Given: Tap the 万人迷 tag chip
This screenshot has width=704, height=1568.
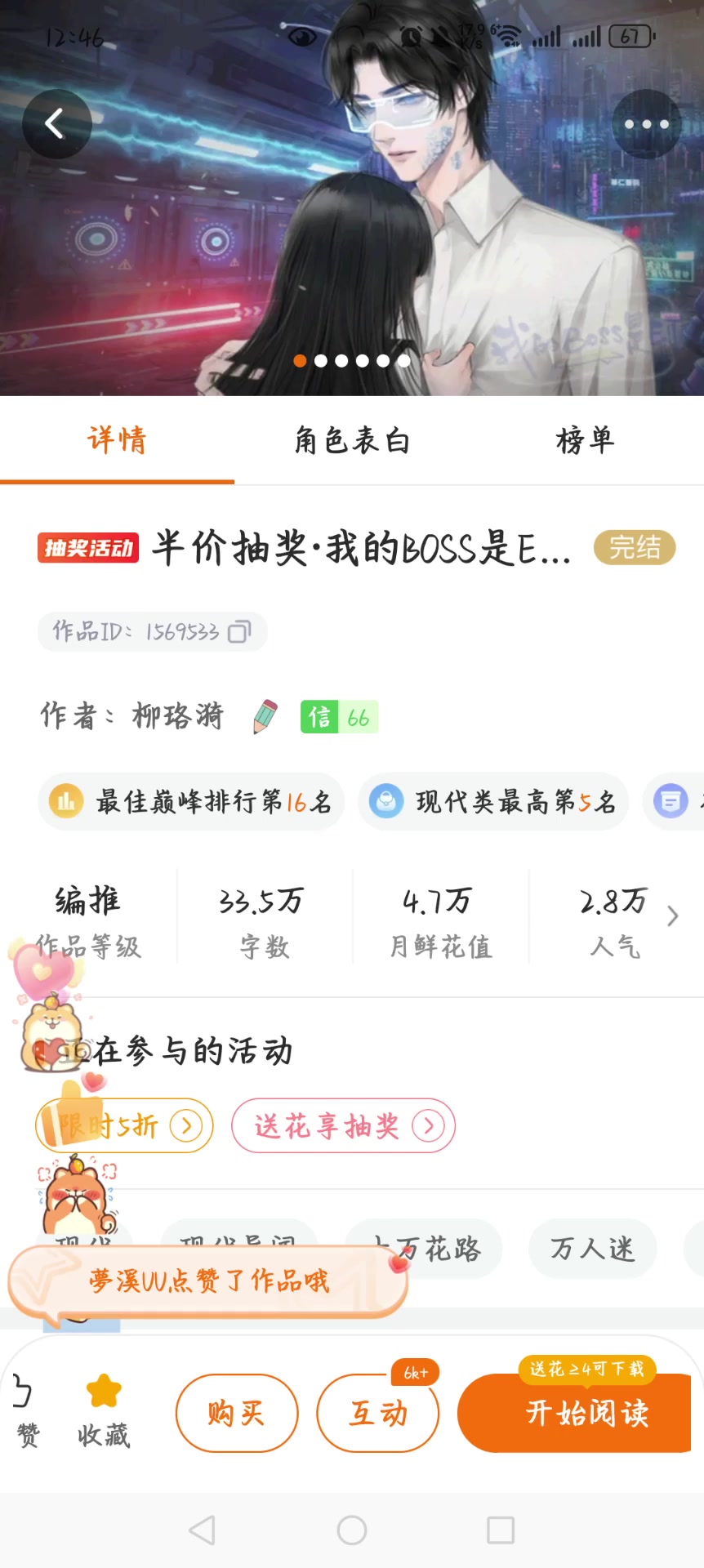Looking at the screenshot, I should [592, 1249].
